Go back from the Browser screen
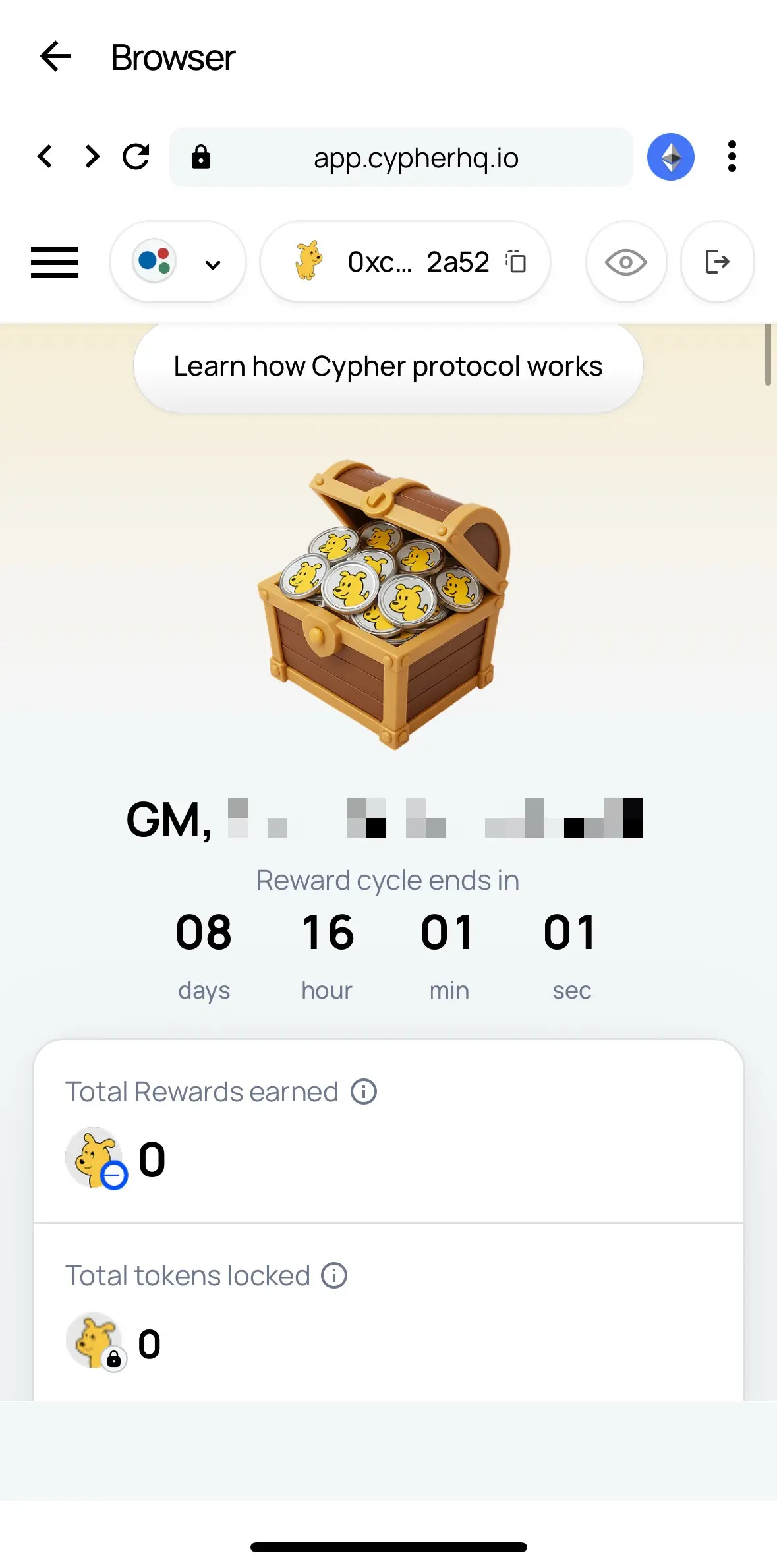Image resolution: width=777 pixels, height=1568 pixels. [56, 57]
